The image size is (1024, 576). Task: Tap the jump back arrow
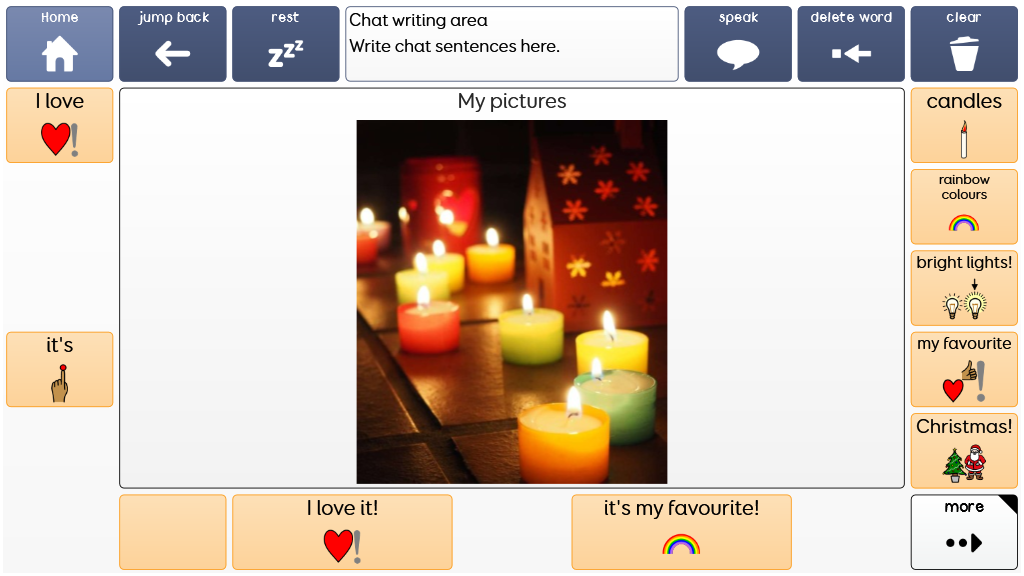pyautogui.click(x=172, y=44)
